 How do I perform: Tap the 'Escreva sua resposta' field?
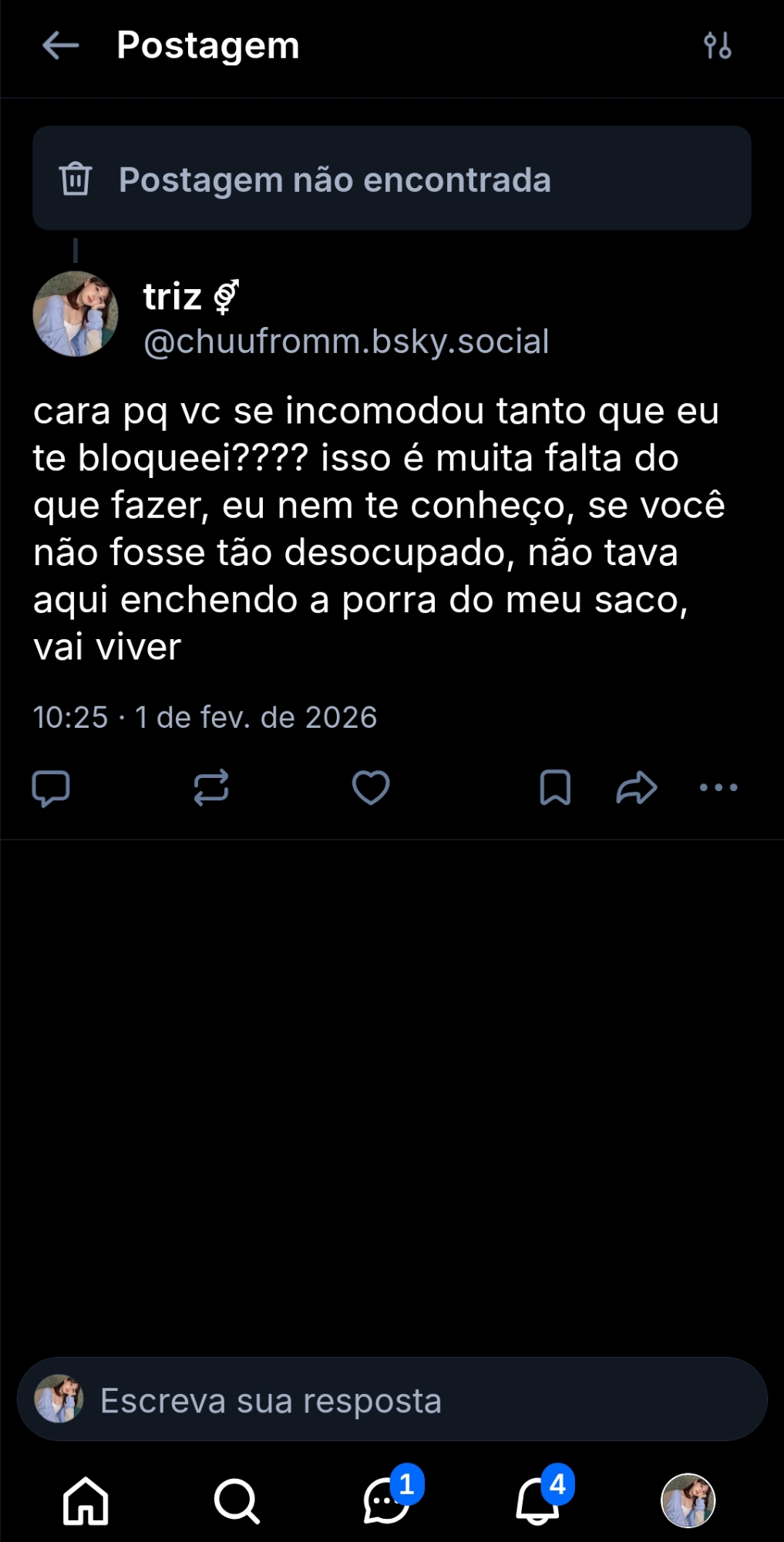[x=392, y=1400]
